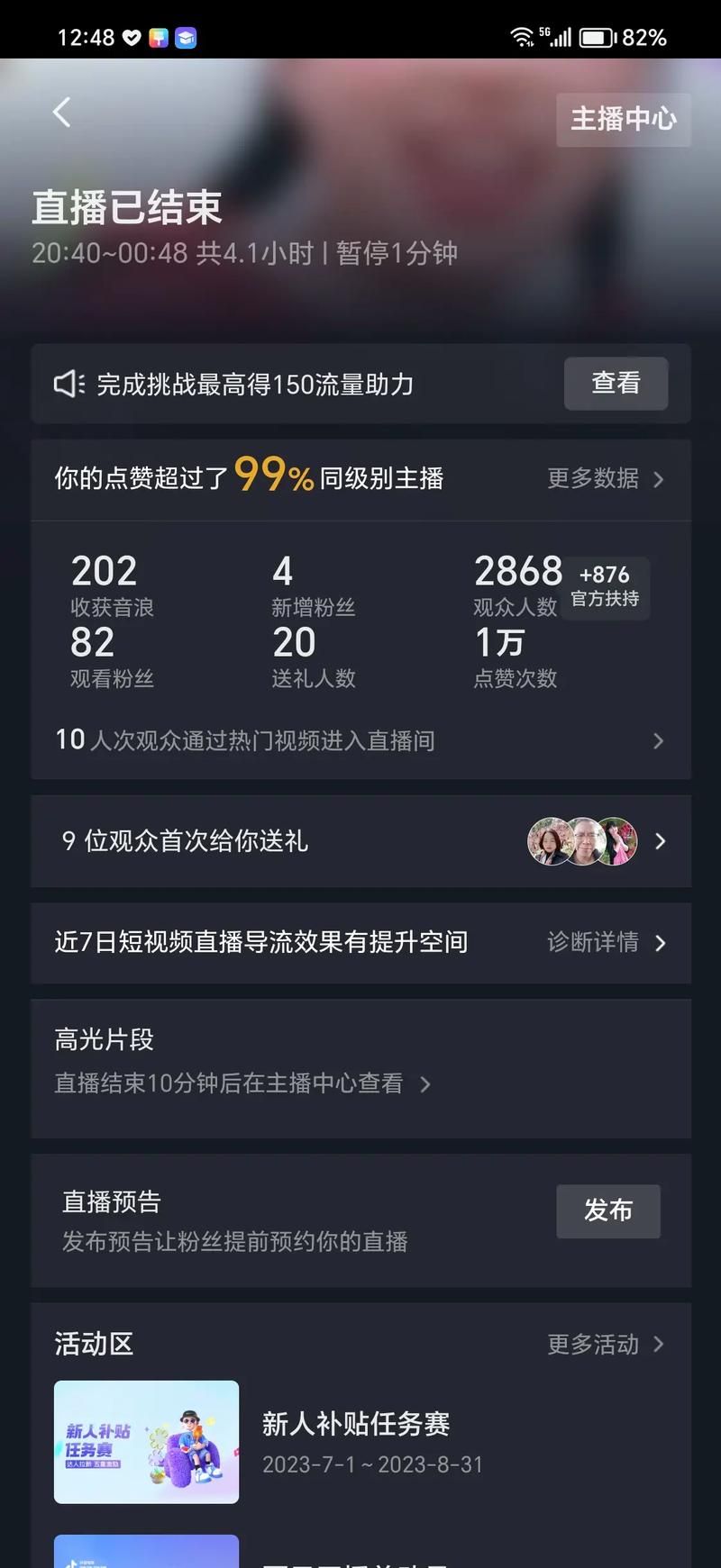
Task: Open 诊断详情 for traffic diagnosis
Action: coord(605,942)
